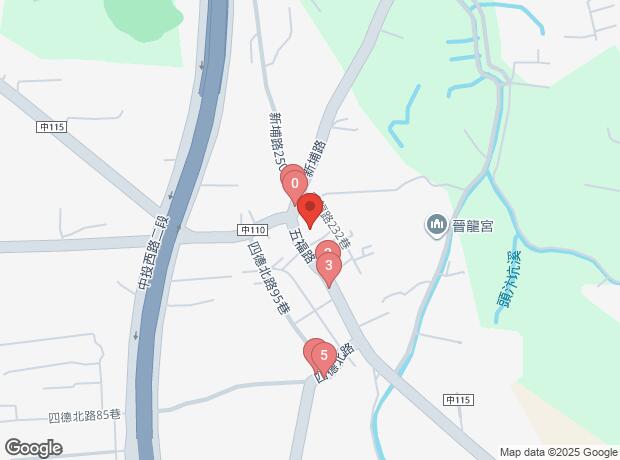Select map marker number 0
Viewport: 620px width, 460px height.
coord(295,184)
